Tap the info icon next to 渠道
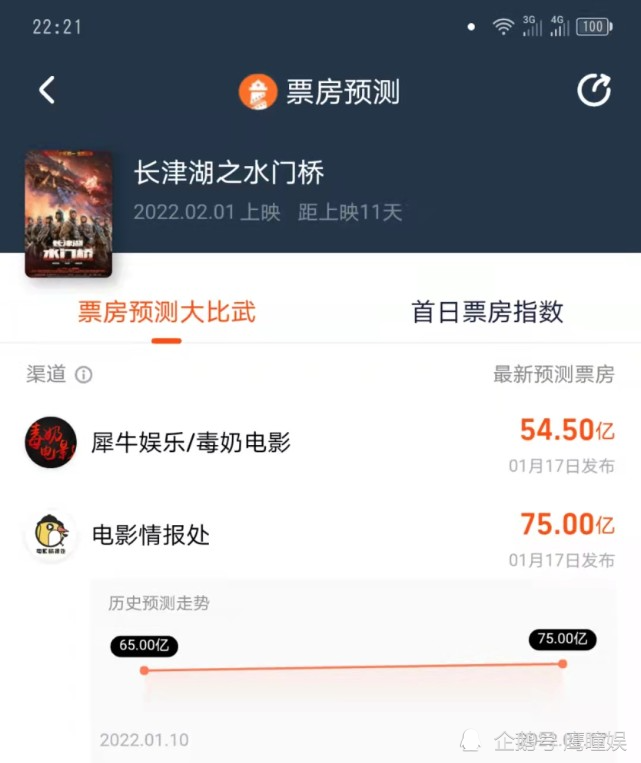 pos(84,375)
